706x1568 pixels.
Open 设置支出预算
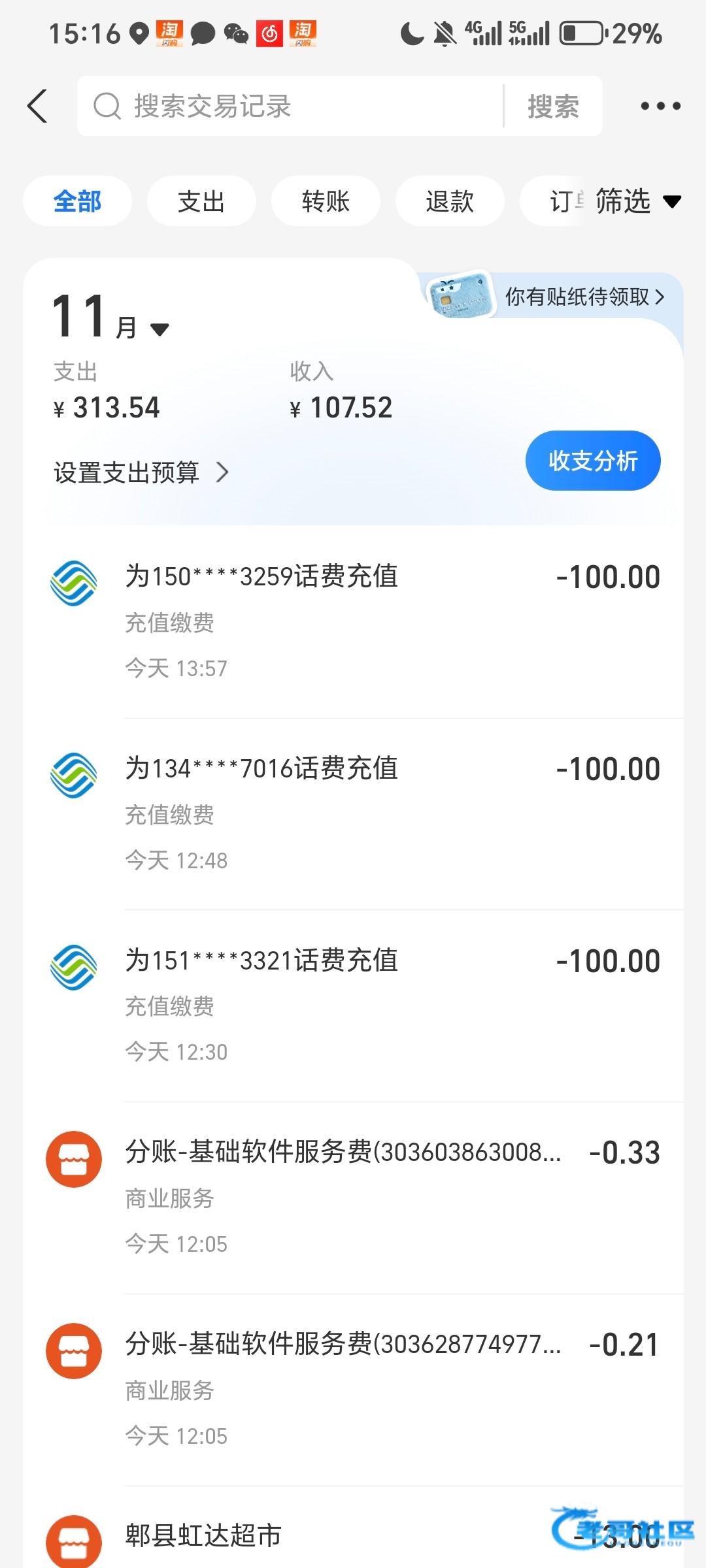[141, 472]
